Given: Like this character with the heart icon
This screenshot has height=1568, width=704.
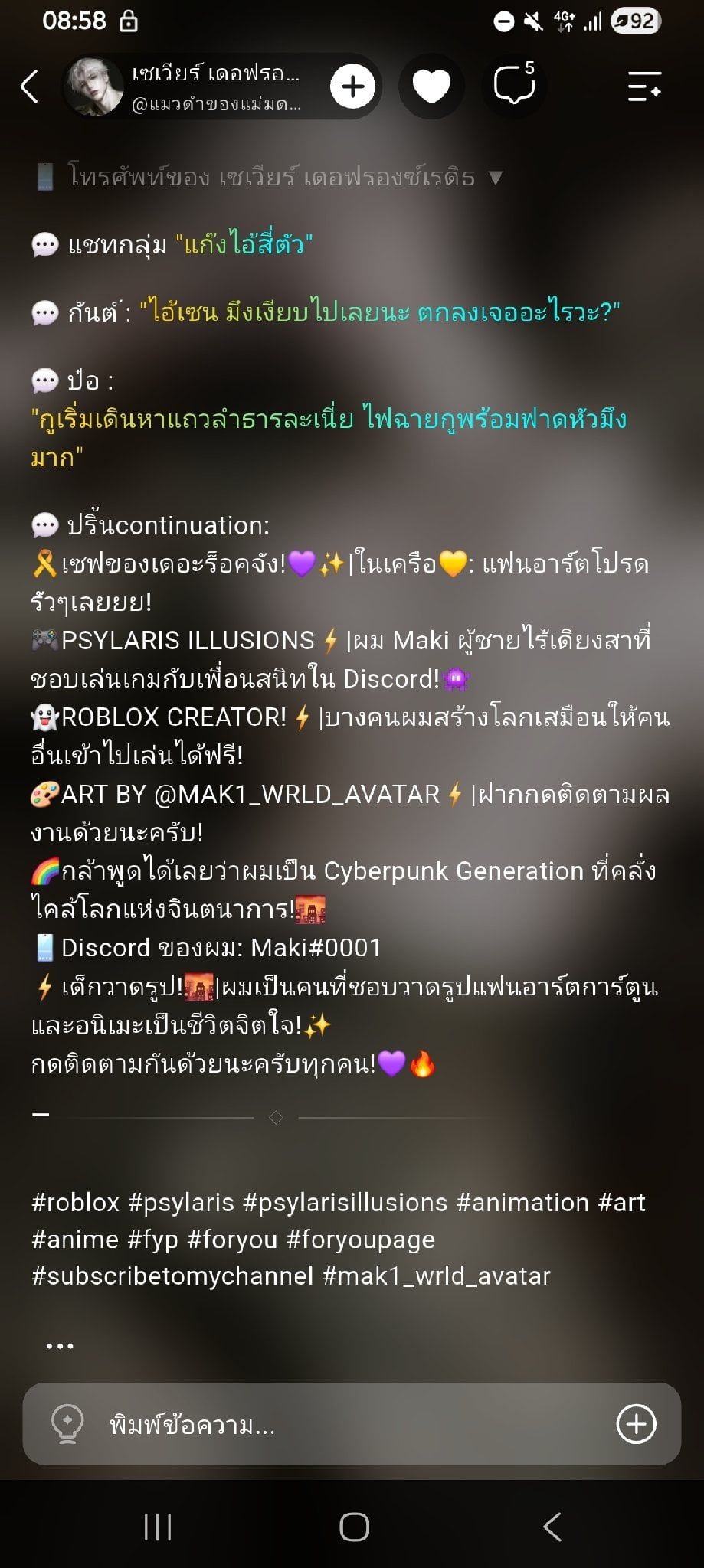Looking at the screenshot, I should coord(431,87).
